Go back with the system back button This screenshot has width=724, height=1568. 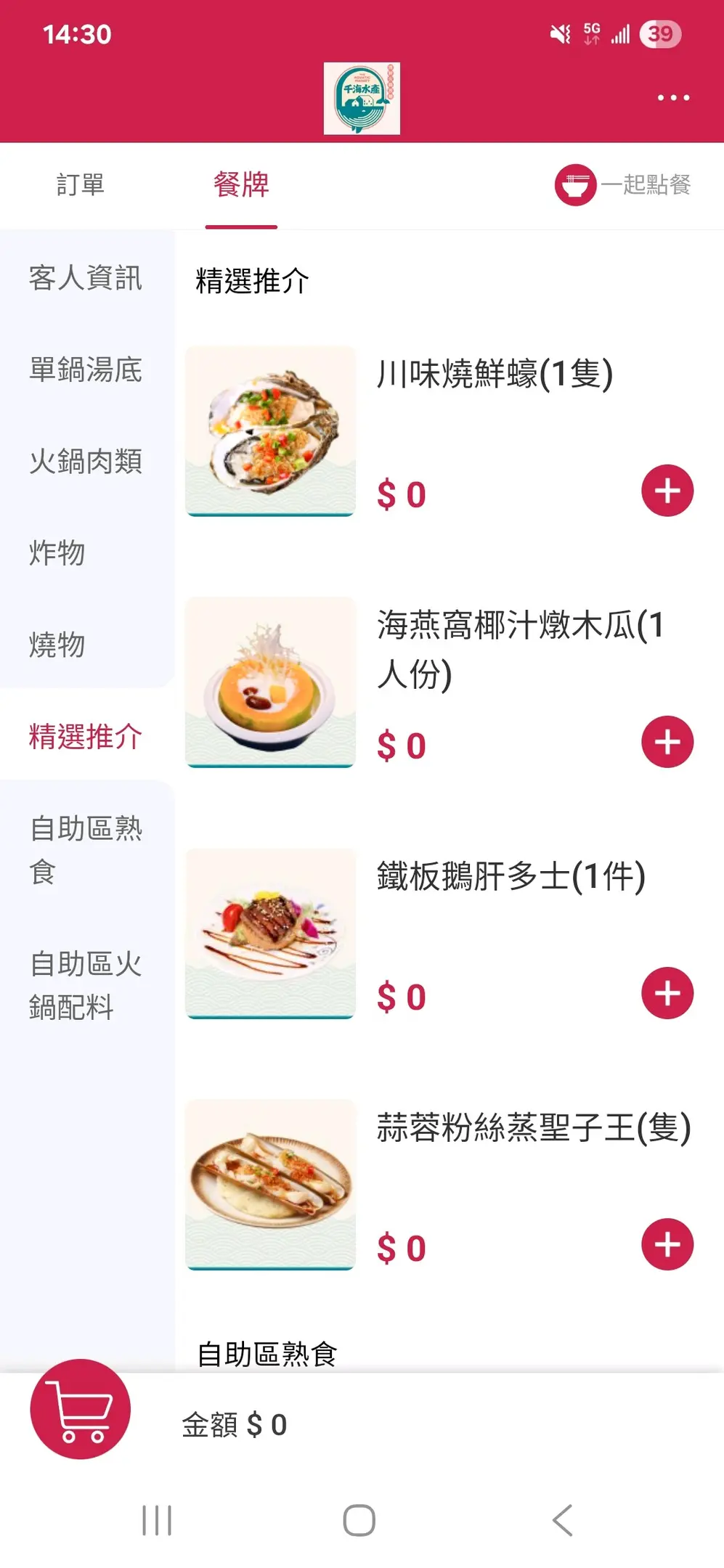tap(563, 1520)
